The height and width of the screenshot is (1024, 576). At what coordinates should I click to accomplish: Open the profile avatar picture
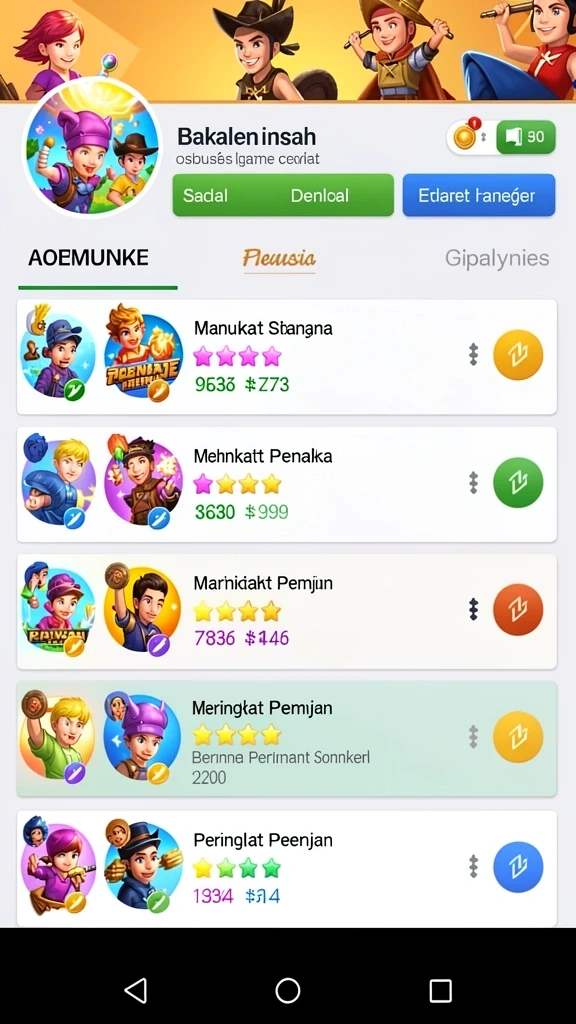[x=92, y=148]
